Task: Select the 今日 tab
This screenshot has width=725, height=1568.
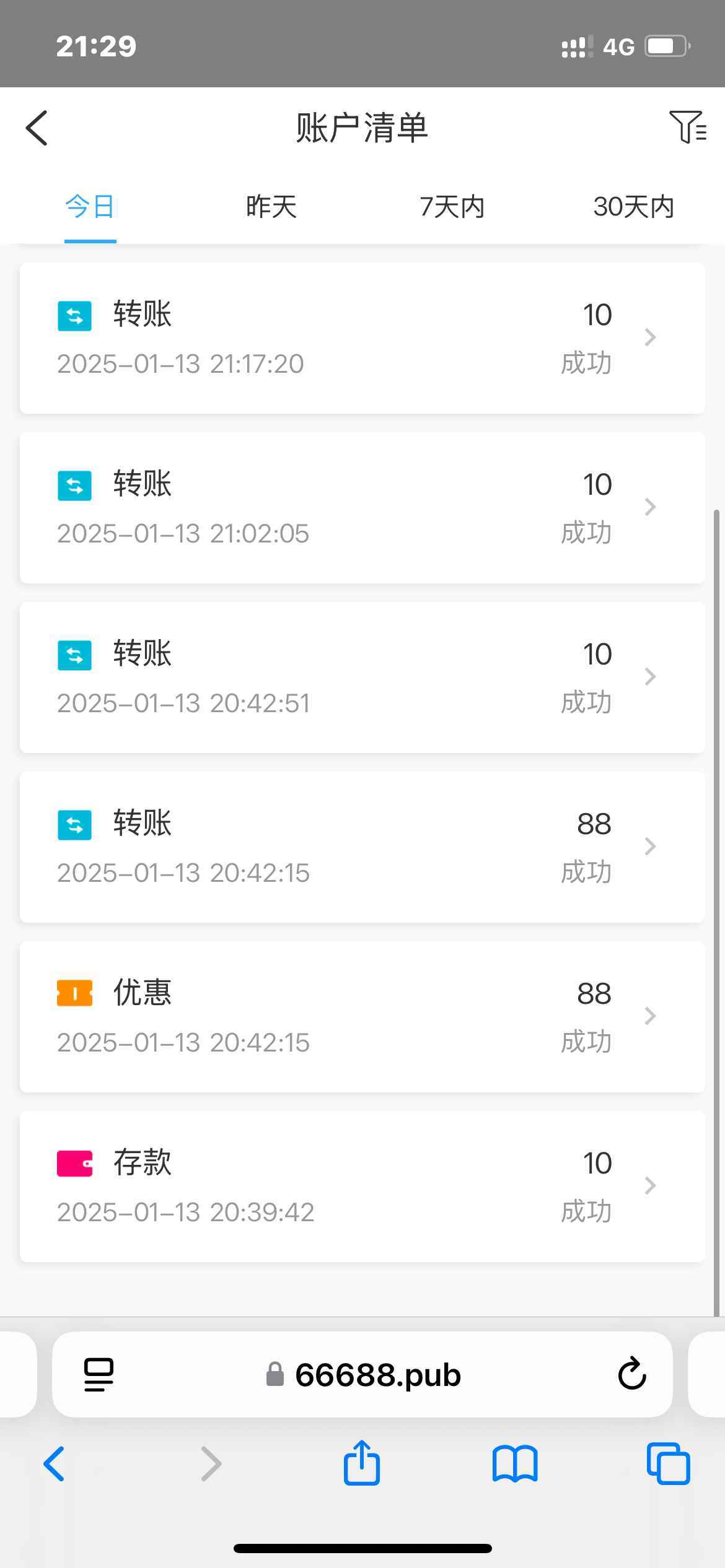Action: [x=90, y=207]
